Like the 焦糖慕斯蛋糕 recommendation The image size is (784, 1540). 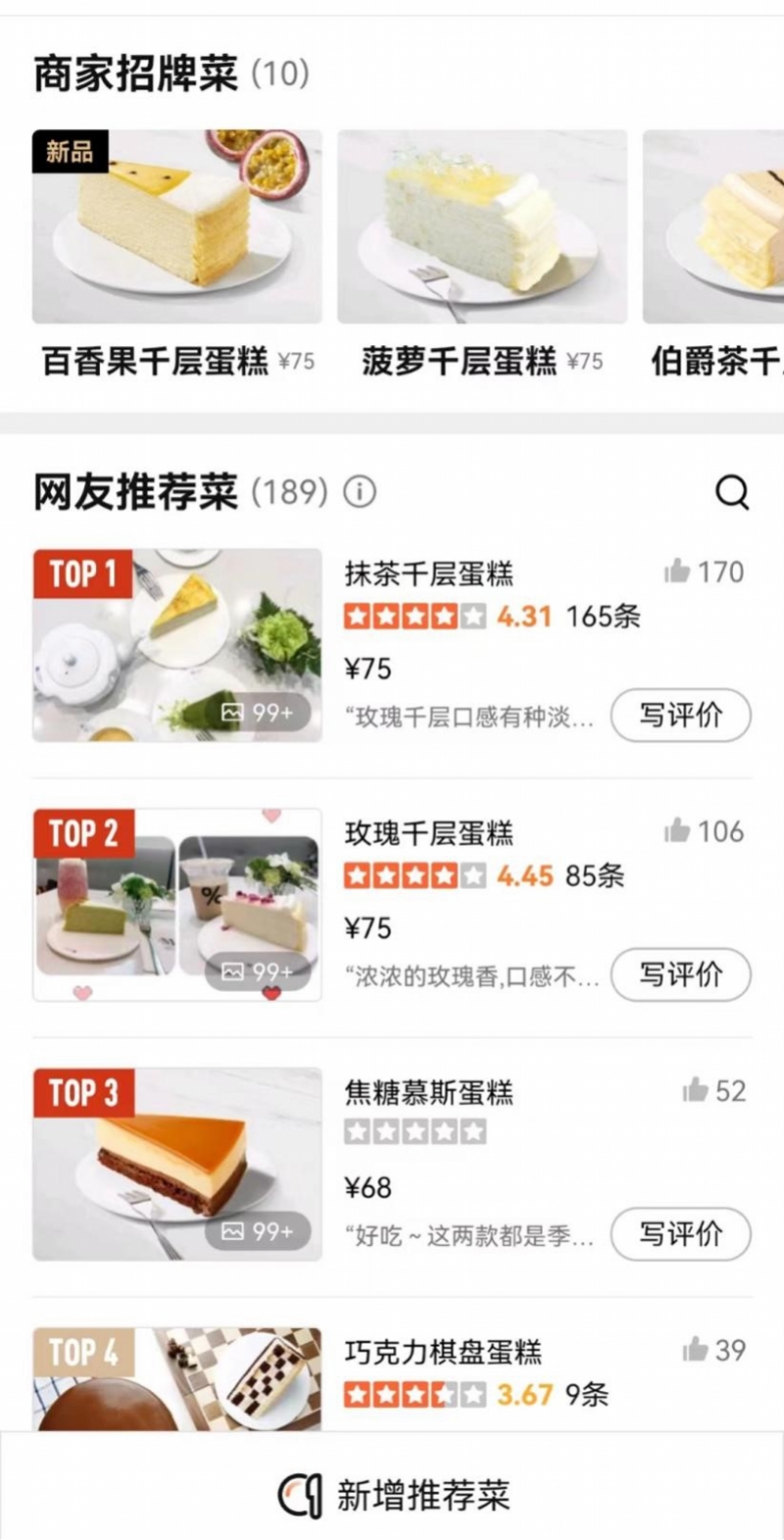click(696, 1090)
